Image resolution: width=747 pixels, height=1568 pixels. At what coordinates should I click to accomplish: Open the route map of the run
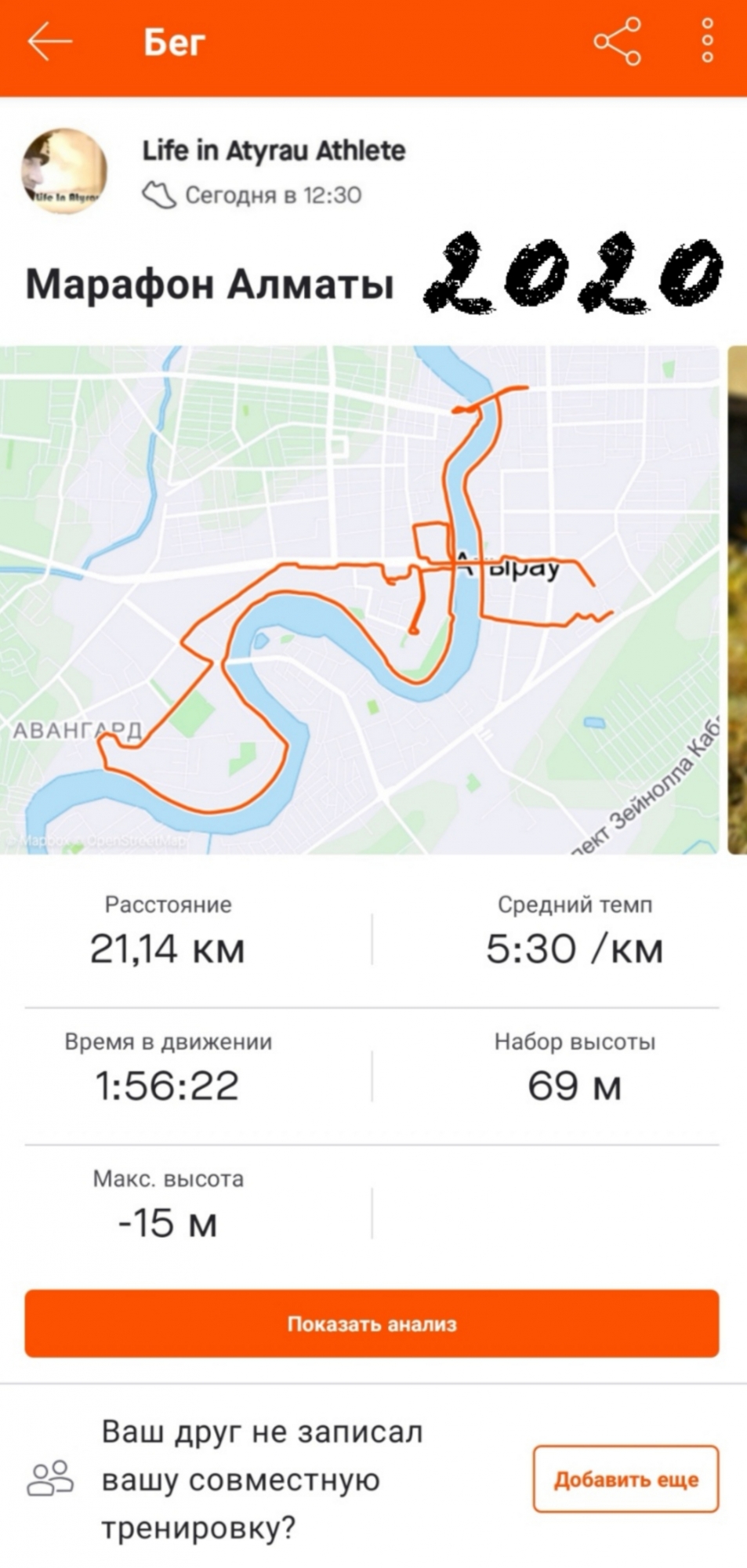click(359, 600)
